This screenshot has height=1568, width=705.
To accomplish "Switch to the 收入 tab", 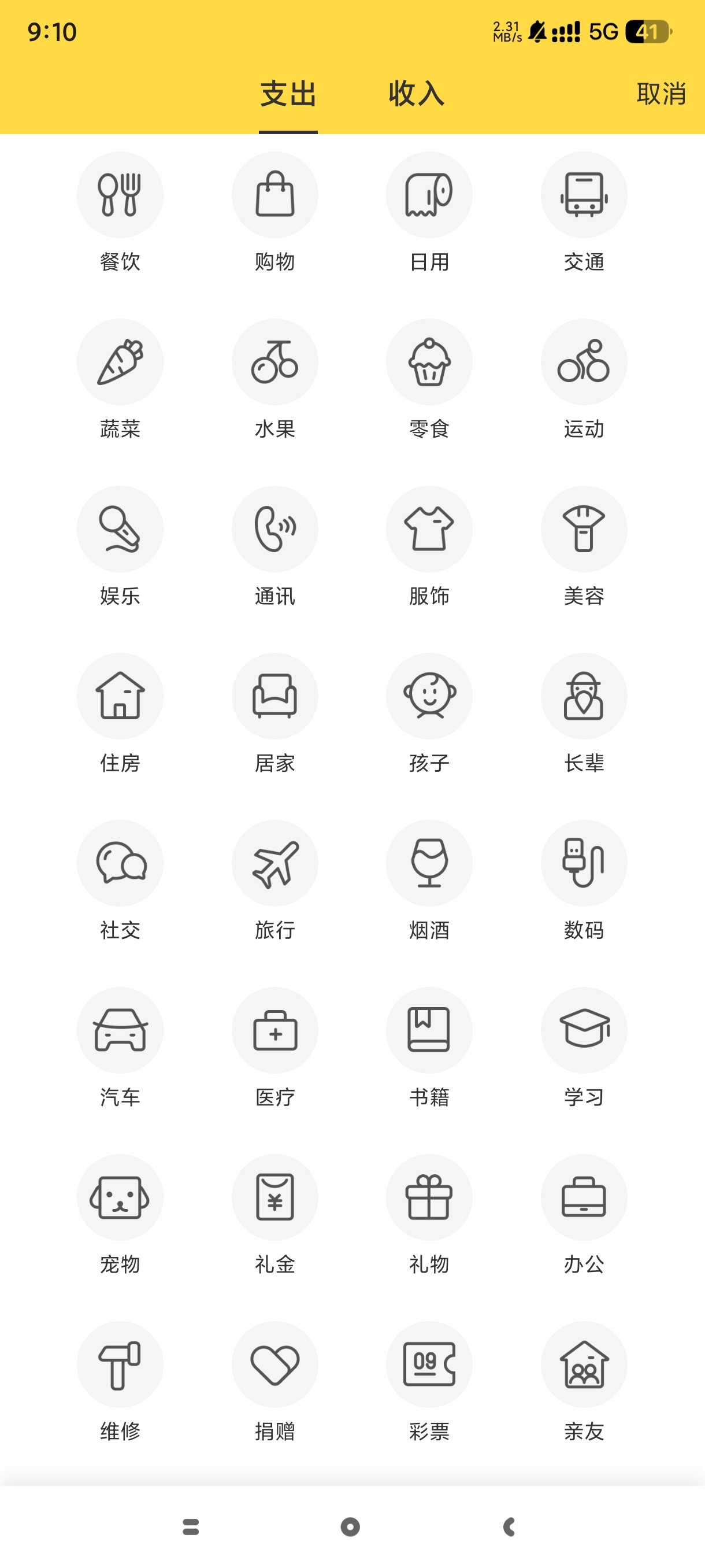I will (x=417, y=94).
